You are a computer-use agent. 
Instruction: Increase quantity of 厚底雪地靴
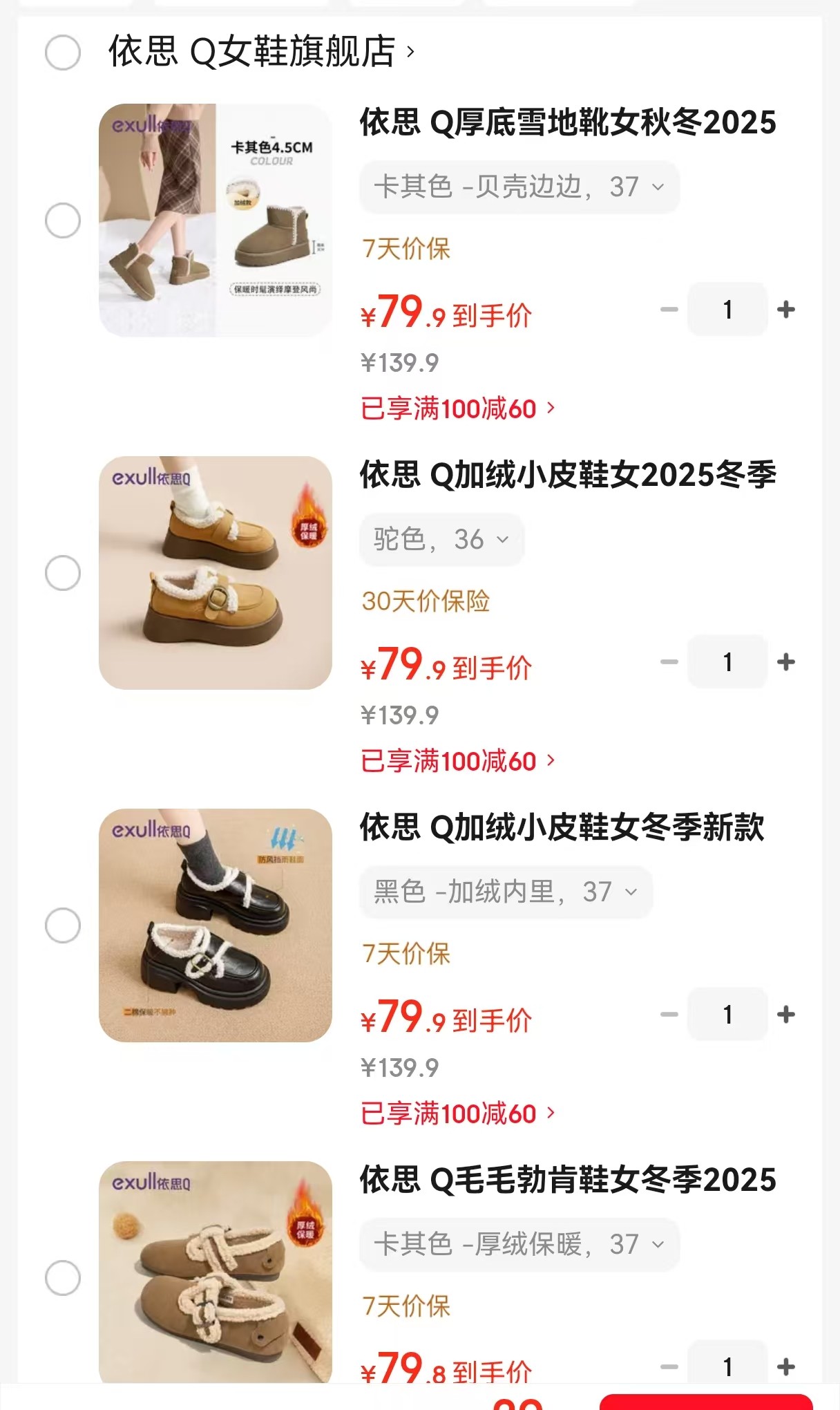click(785, 310)
